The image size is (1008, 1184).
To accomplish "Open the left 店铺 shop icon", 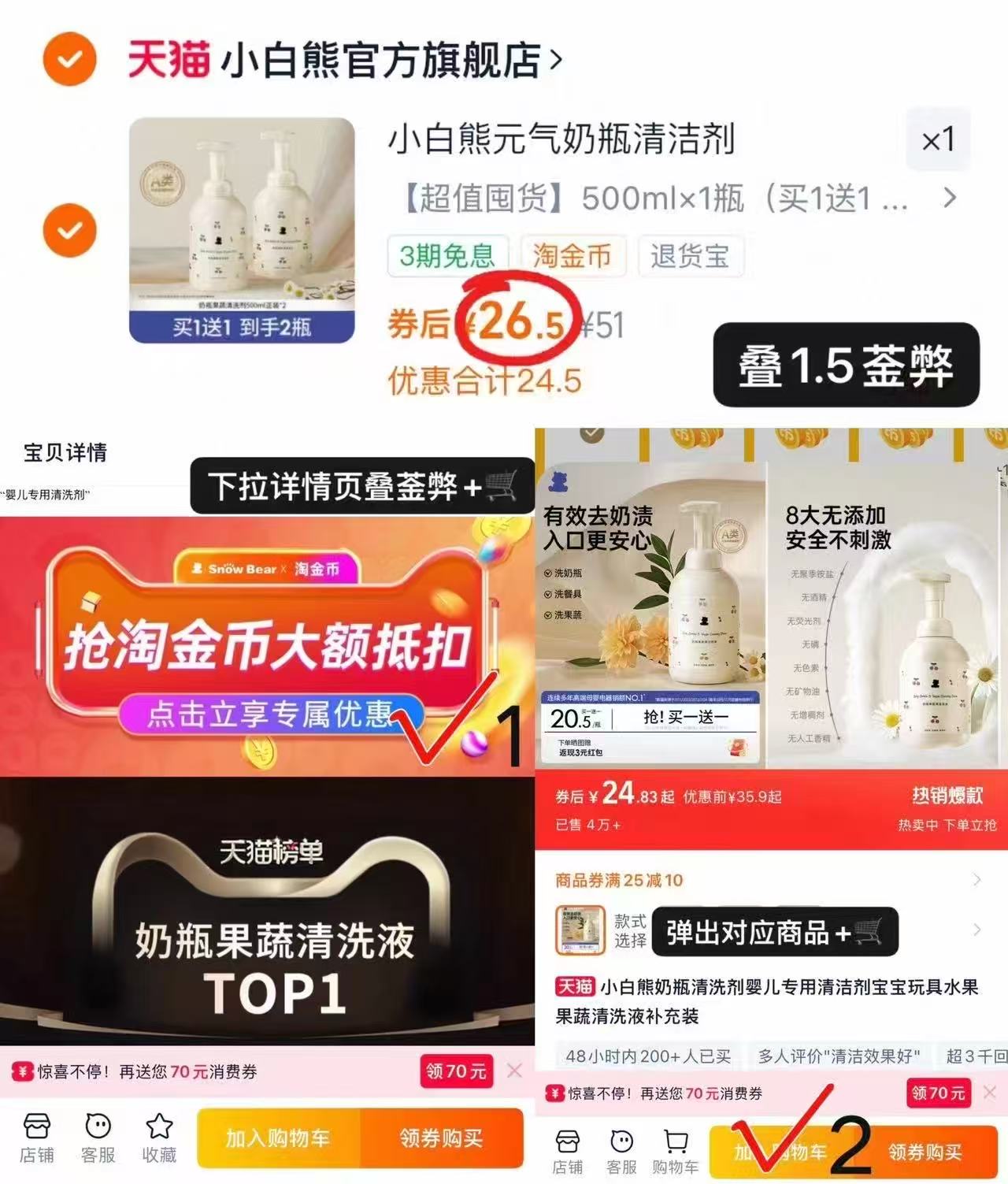I will (x=37, y=1138).
